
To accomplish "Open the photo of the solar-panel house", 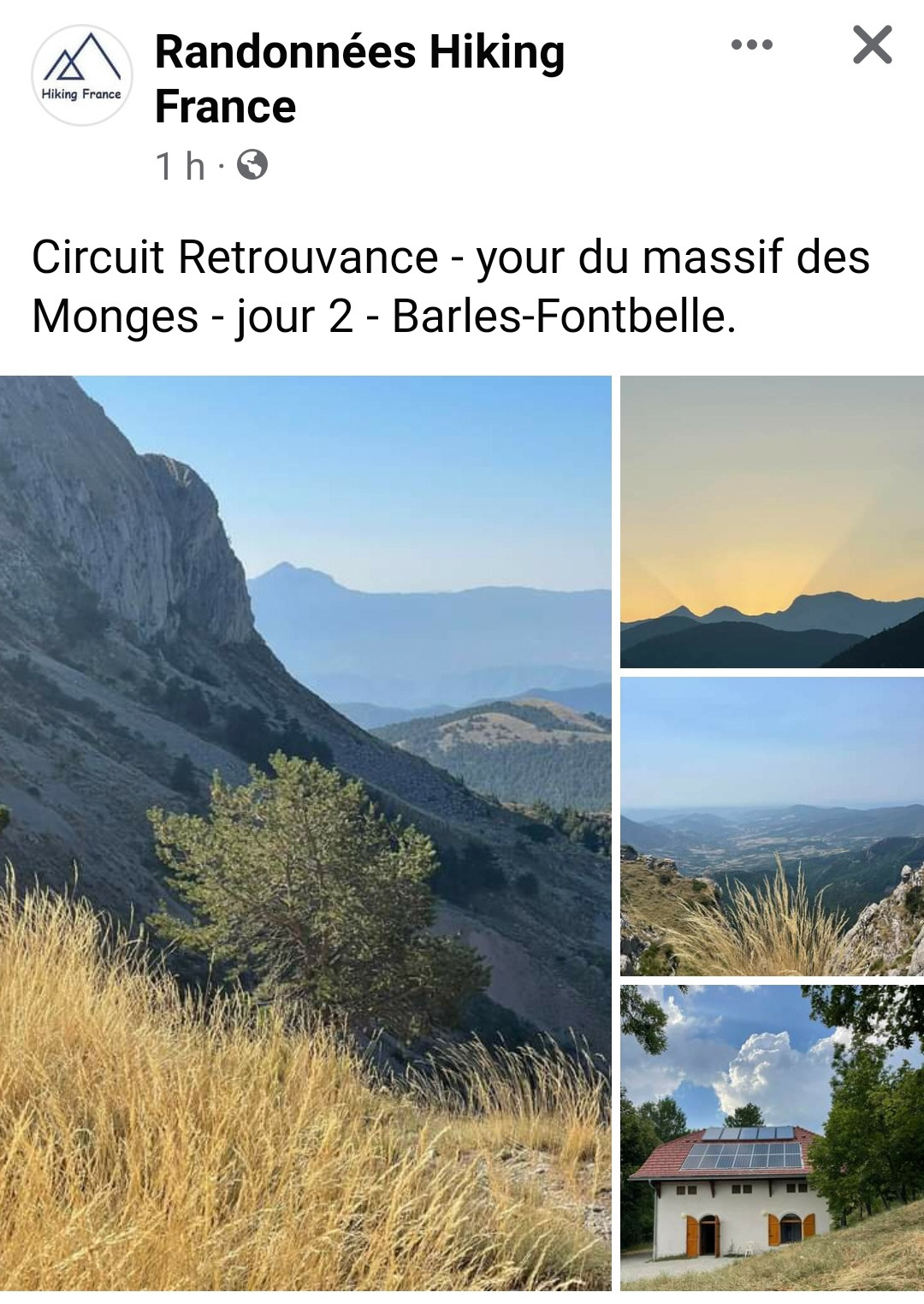I will tap(772, 1136).
